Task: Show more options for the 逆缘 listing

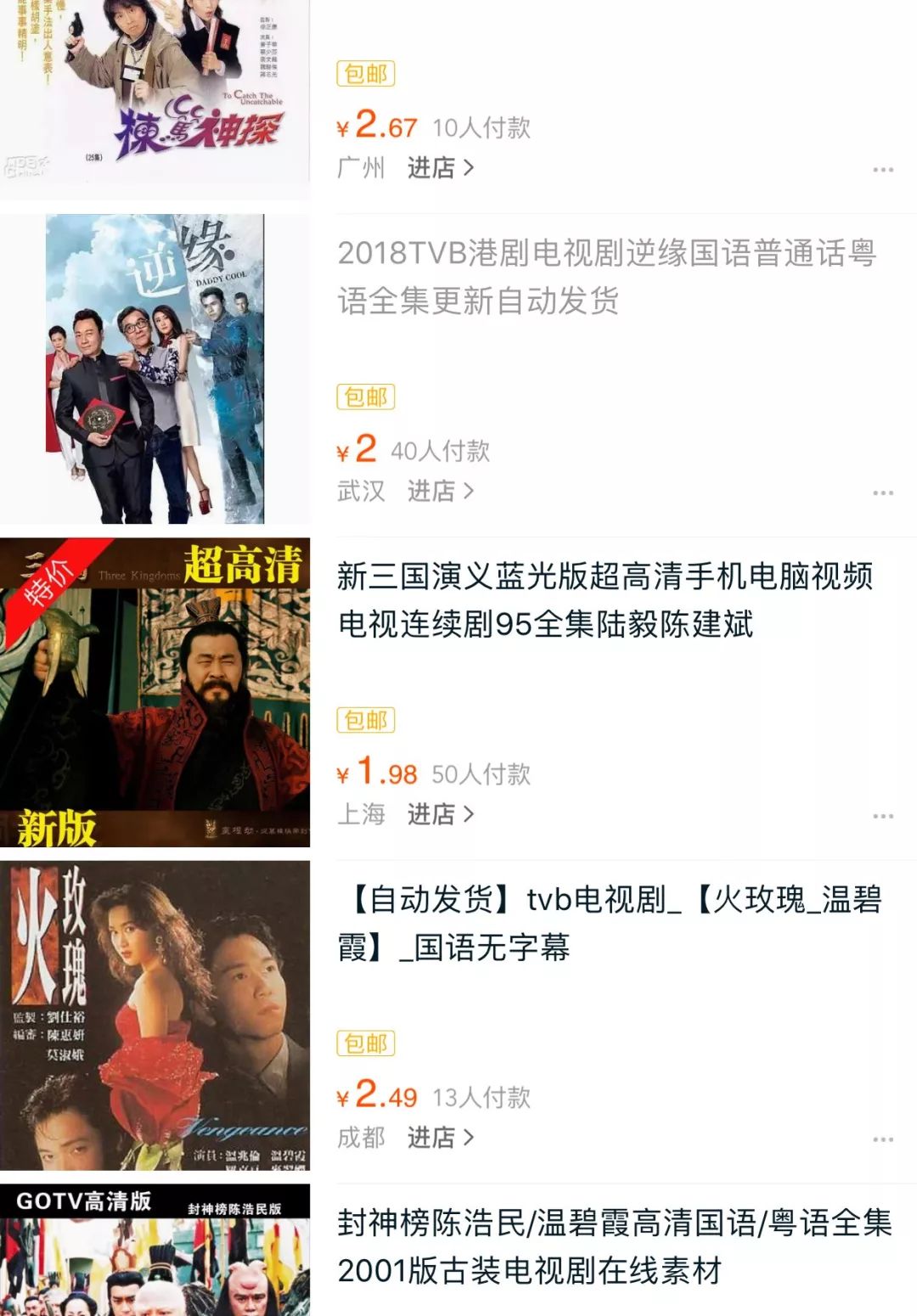Action: pos(883,493)
